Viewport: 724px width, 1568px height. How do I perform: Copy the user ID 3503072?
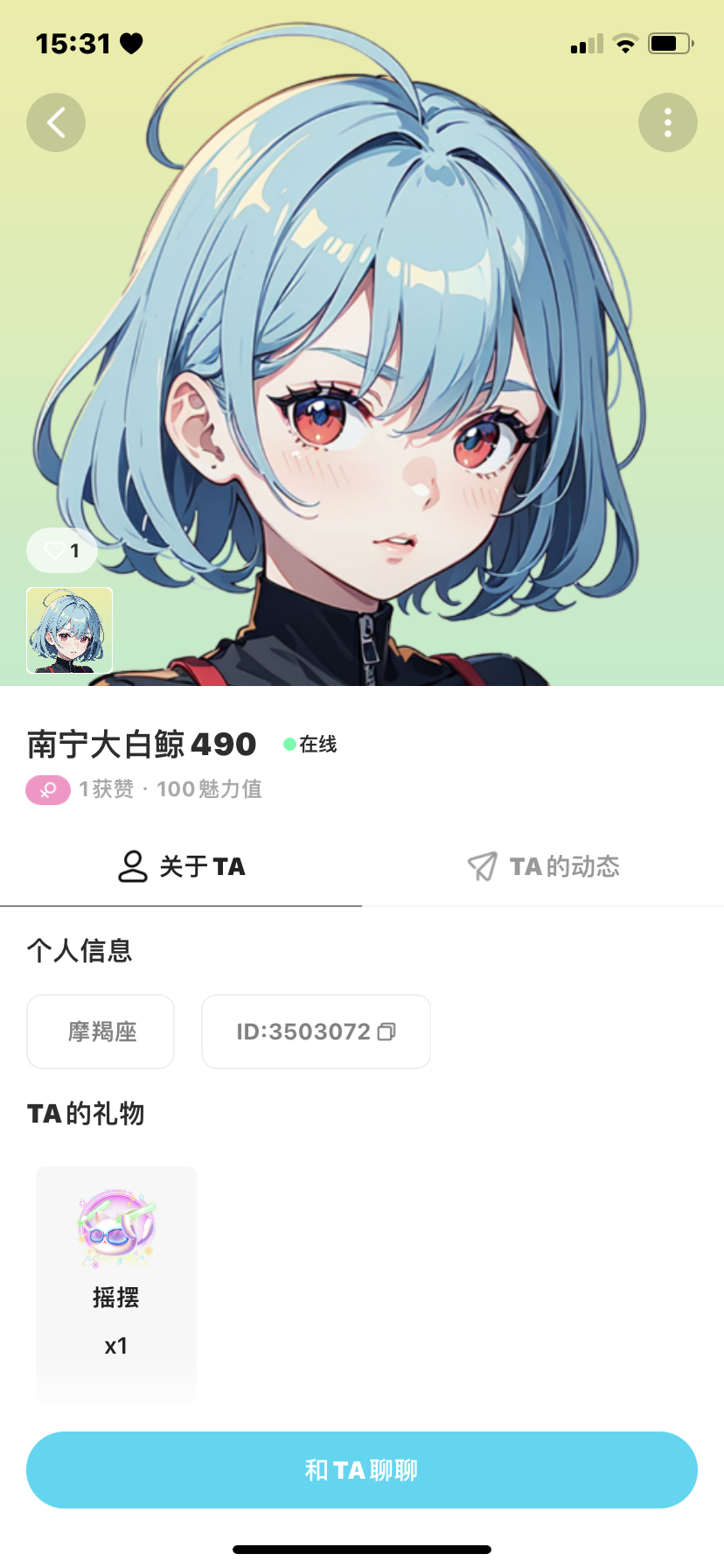(386, 1032)
